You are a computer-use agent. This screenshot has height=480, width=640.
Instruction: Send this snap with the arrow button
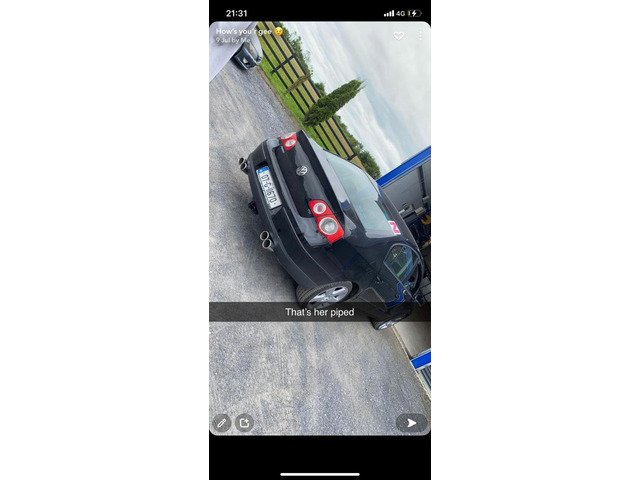click(410, 423)
